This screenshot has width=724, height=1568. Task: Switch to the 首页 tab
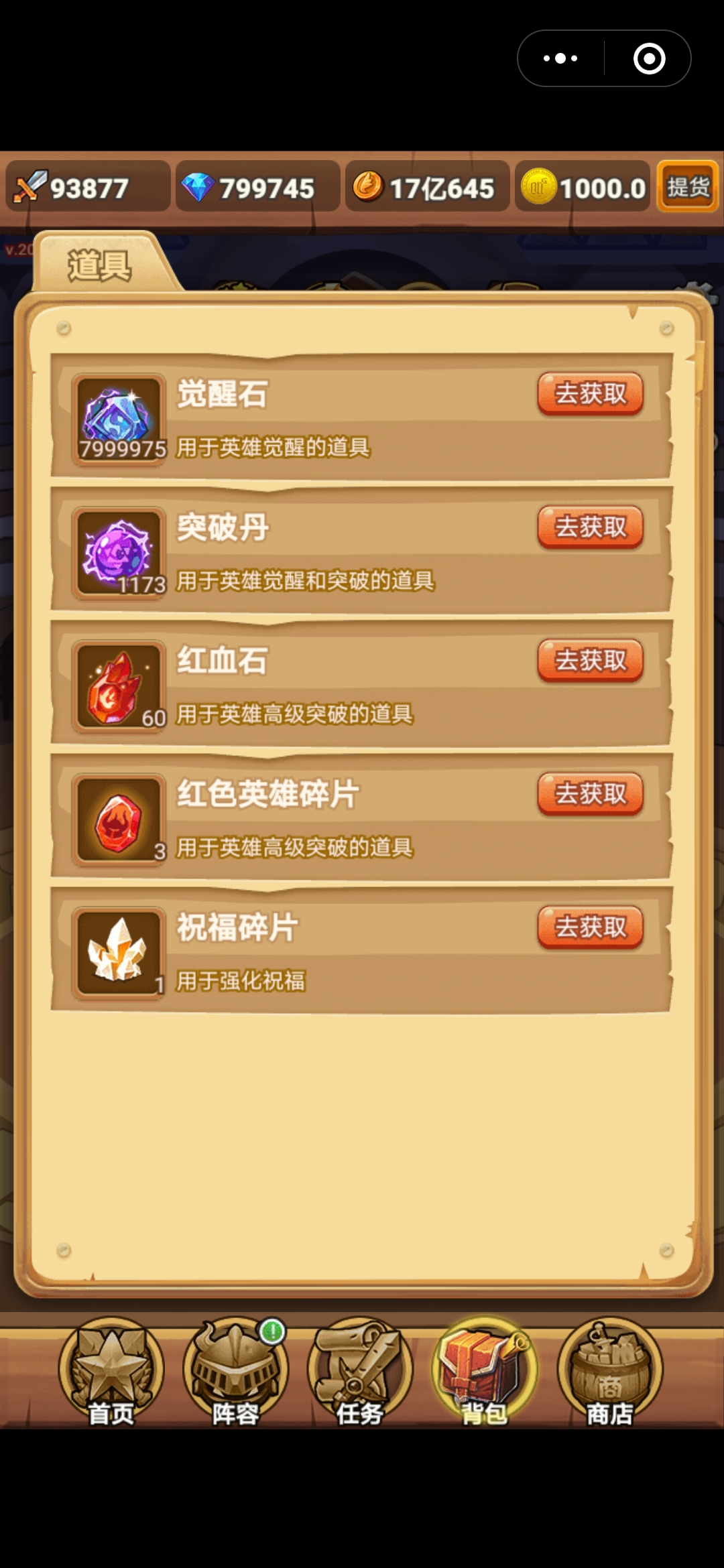[111, 1371]
